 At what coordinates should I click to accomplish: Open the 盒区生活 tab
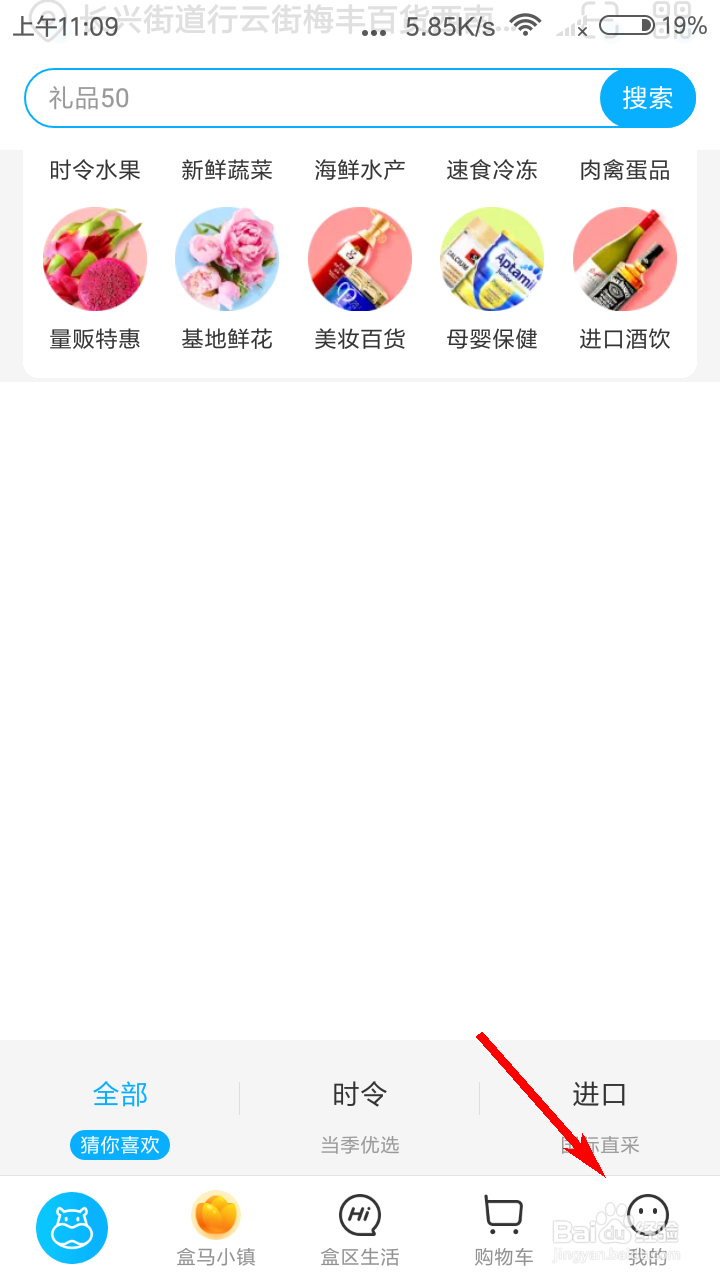tap(360, 1229)
